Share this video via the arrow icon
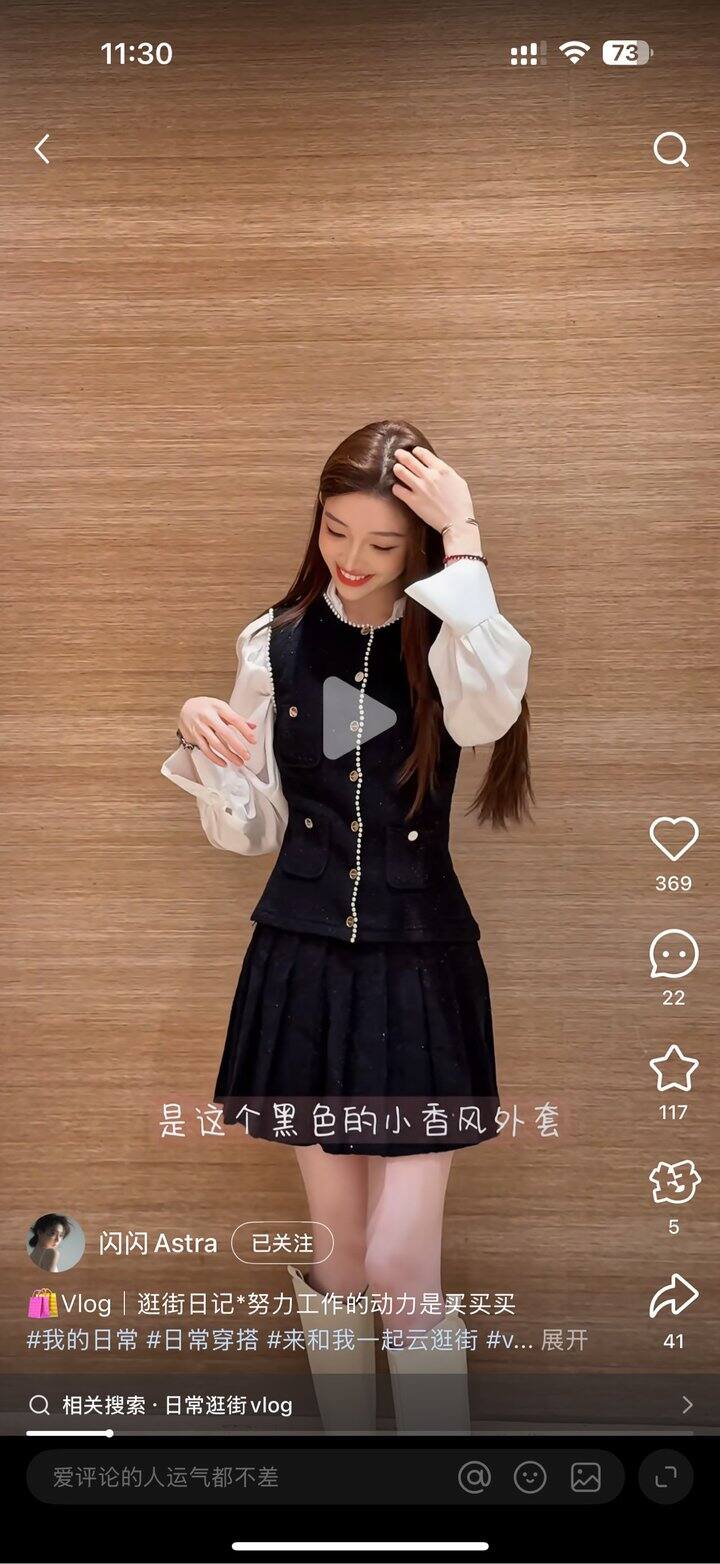This screenshot has width=720, height=1564. [673, 1297]
